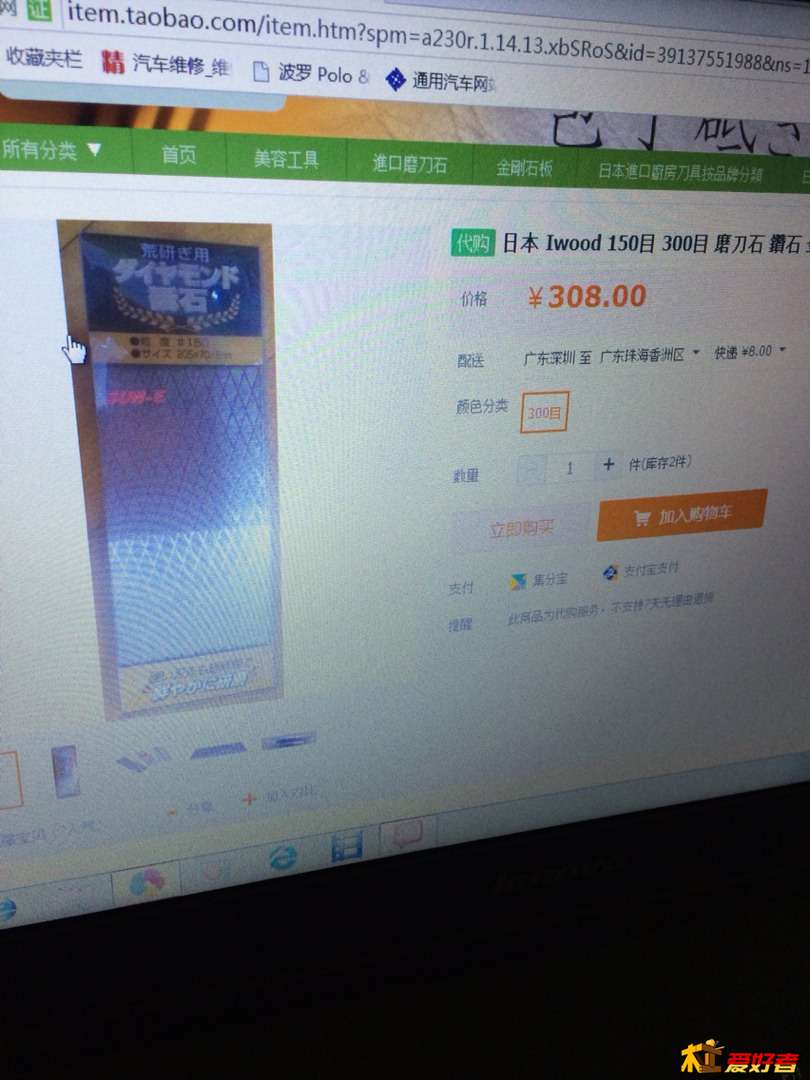Open the 所有分类 category menu

(x=52, y=151)
